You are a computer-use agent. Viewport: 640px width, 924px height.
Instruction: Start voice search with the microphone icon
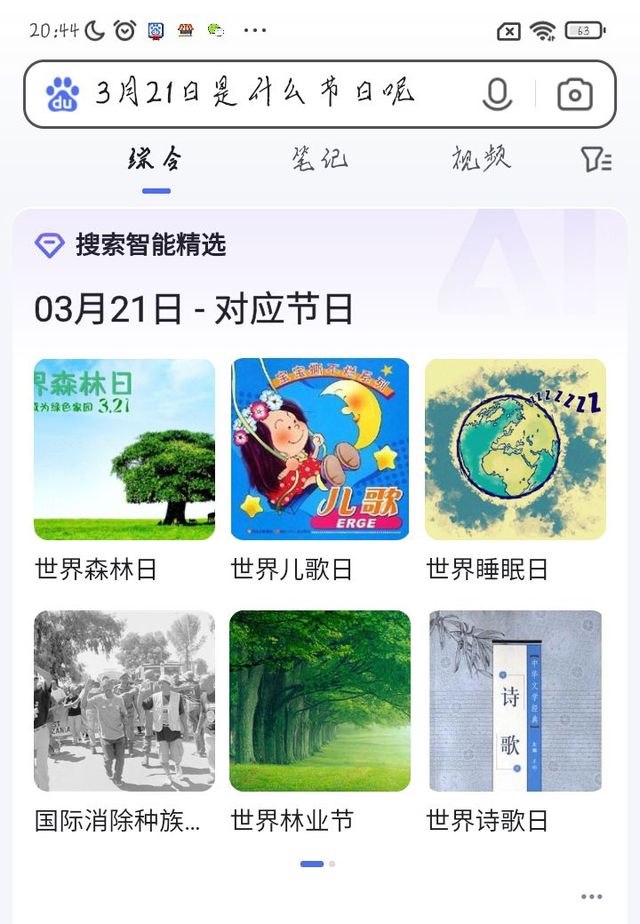pyautogui.click(x=497, y=94)
